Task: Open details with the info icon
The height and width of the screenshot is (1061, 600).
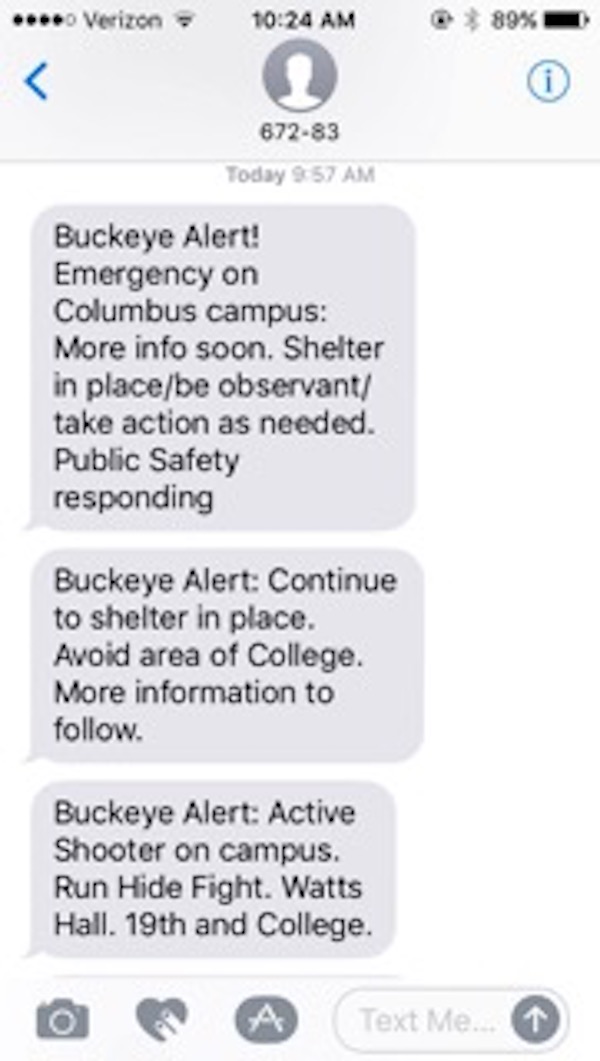Action: [547, 82]
